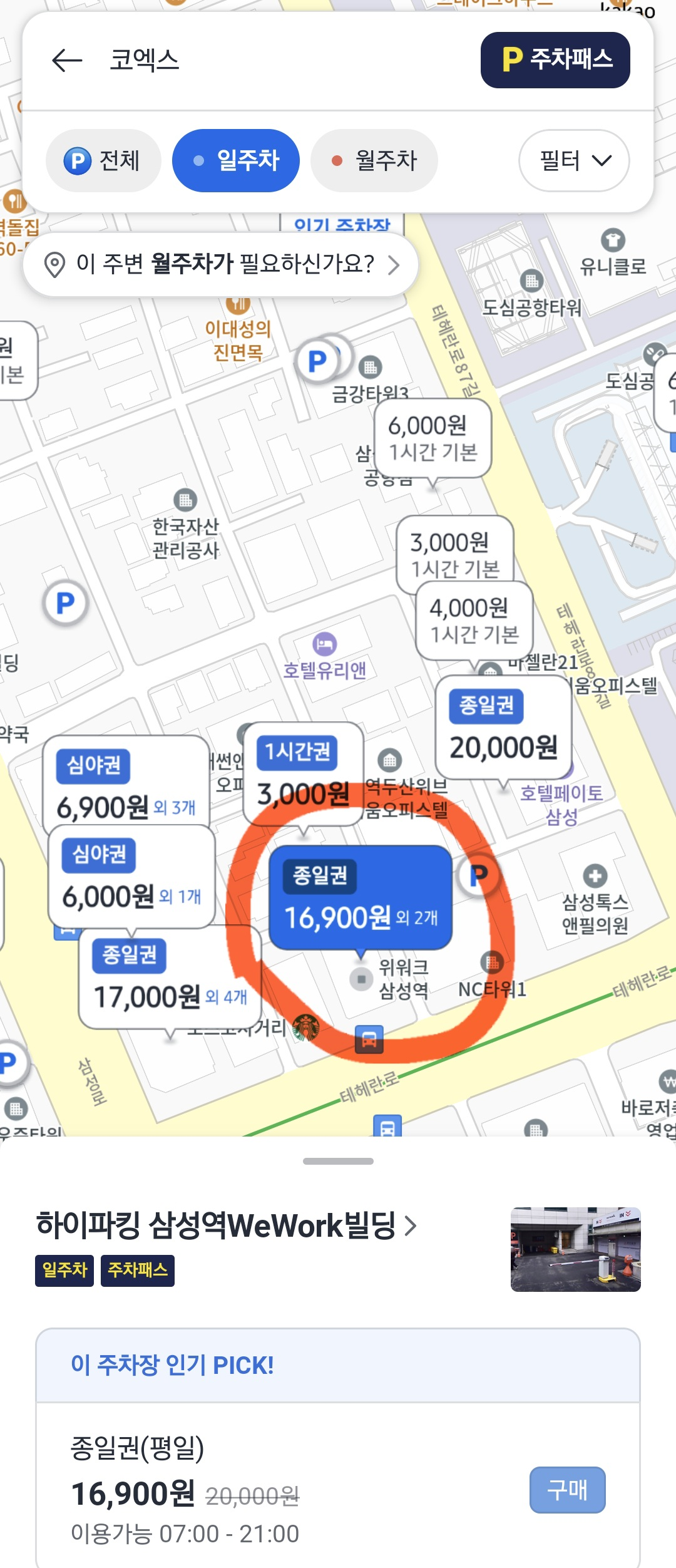Open the 주차패스 button
The image size is (676, 1568).
tap(555, 60)
